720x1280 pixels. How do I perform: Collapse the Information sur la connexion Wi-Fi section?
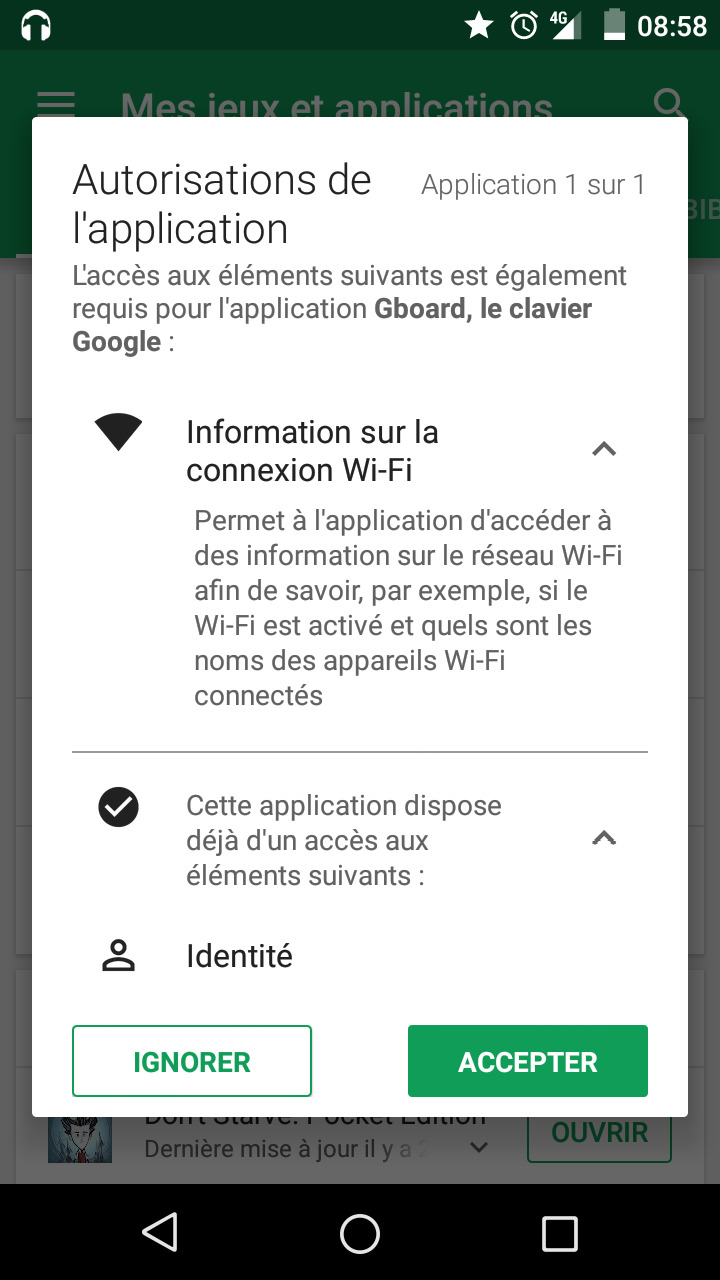pyautogui.click(x=604, y=450)
